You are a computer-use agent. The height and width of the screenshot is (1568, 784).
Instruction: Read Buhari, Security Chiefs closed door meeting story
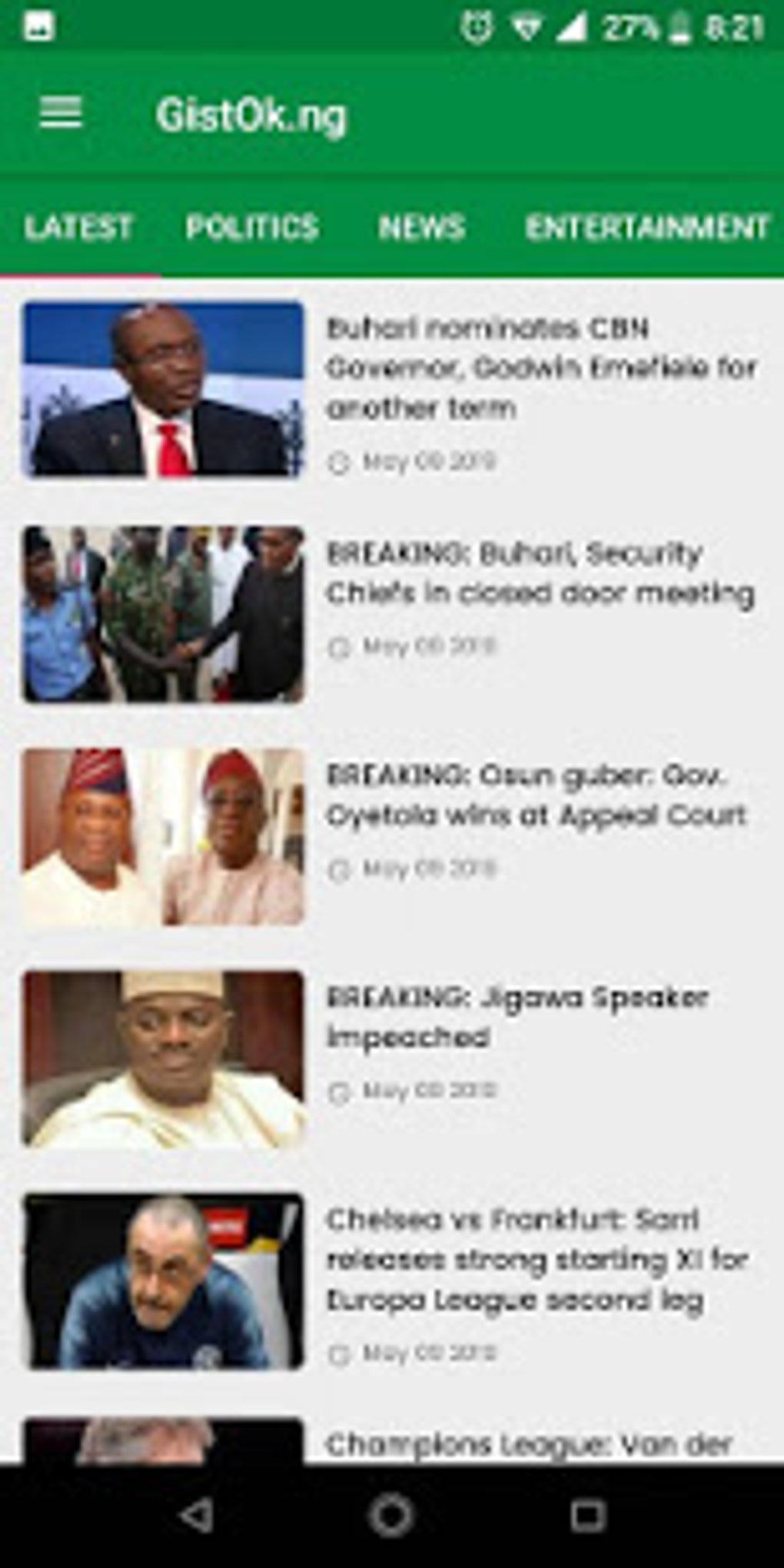(540, 573)
